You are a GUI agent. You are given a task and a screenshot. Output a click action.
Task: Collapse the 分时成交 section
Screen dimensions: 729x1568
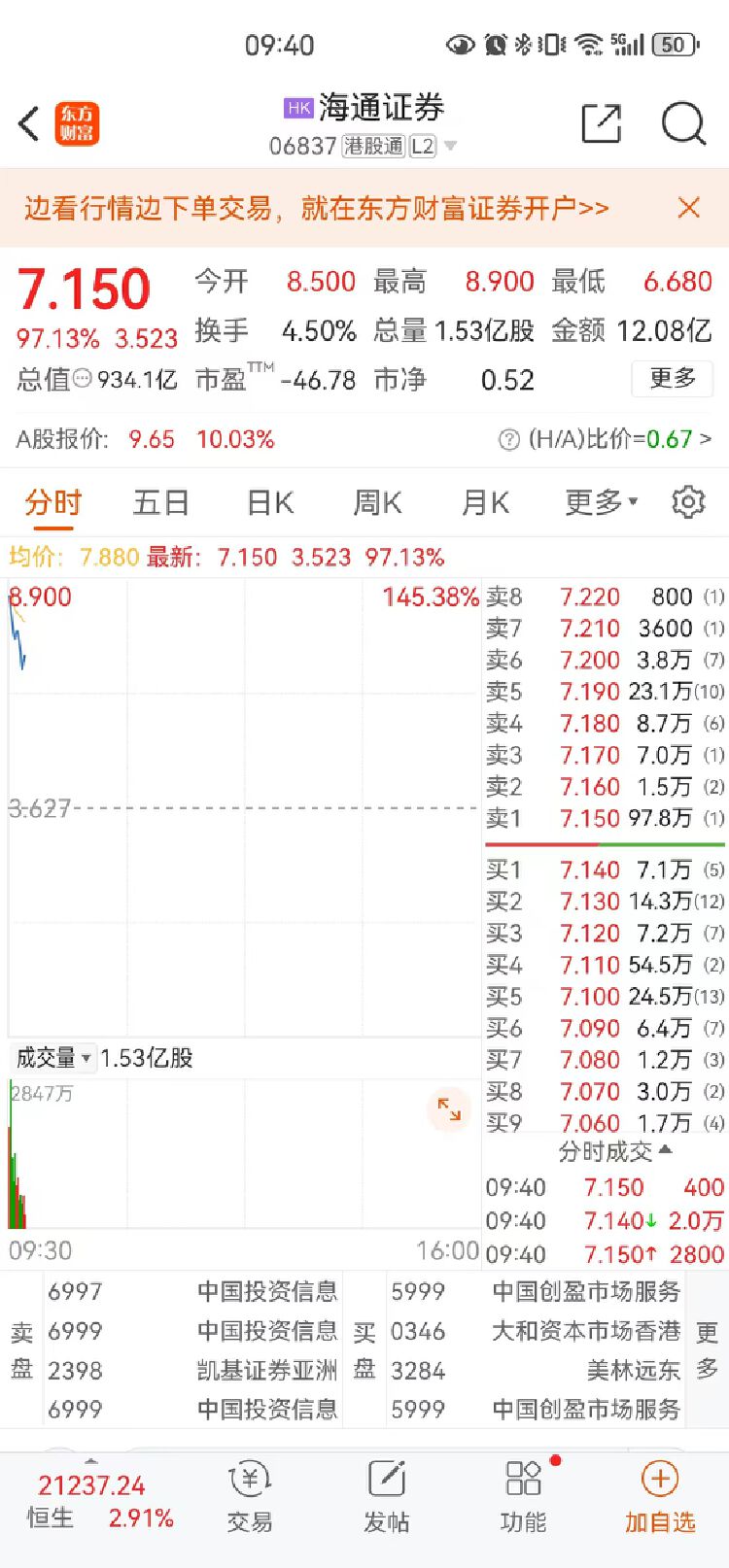click(x=614, y=1152)
